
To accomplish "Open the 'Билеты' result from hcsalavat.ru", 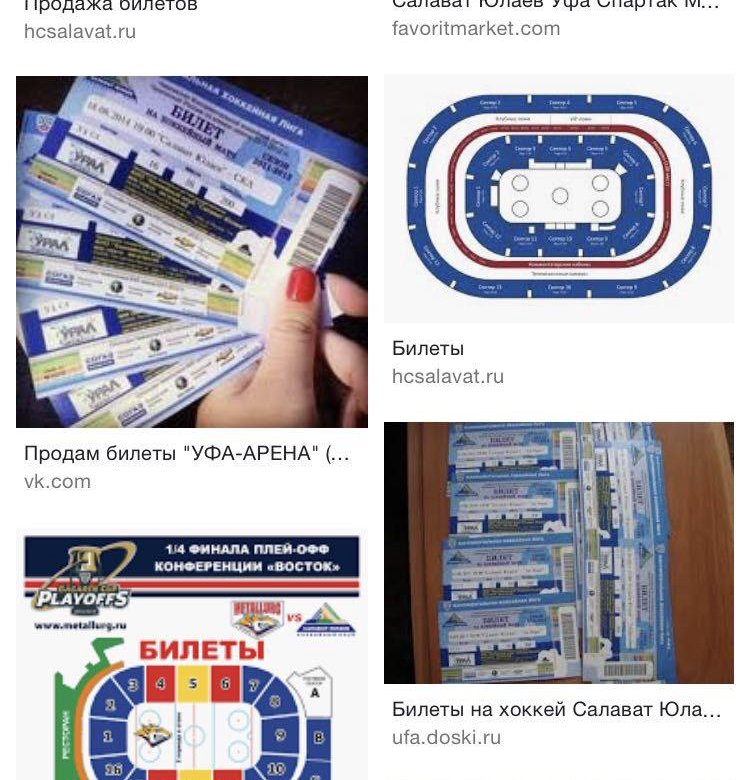I will (428, 349).
